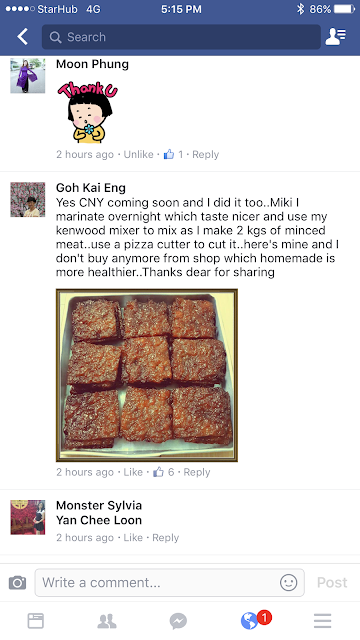Open the Search field at top
This screenshot has width=360, height=640.
pos(181,37)
